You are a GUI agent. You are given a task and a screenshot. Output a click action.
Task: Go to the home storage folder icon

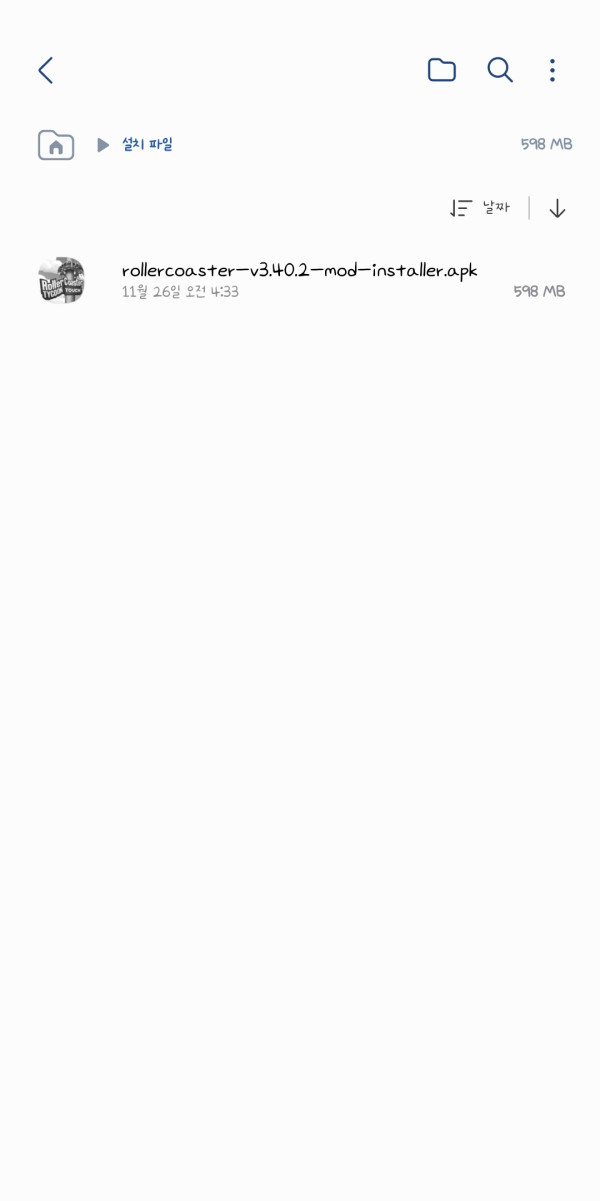pos(56,145)
